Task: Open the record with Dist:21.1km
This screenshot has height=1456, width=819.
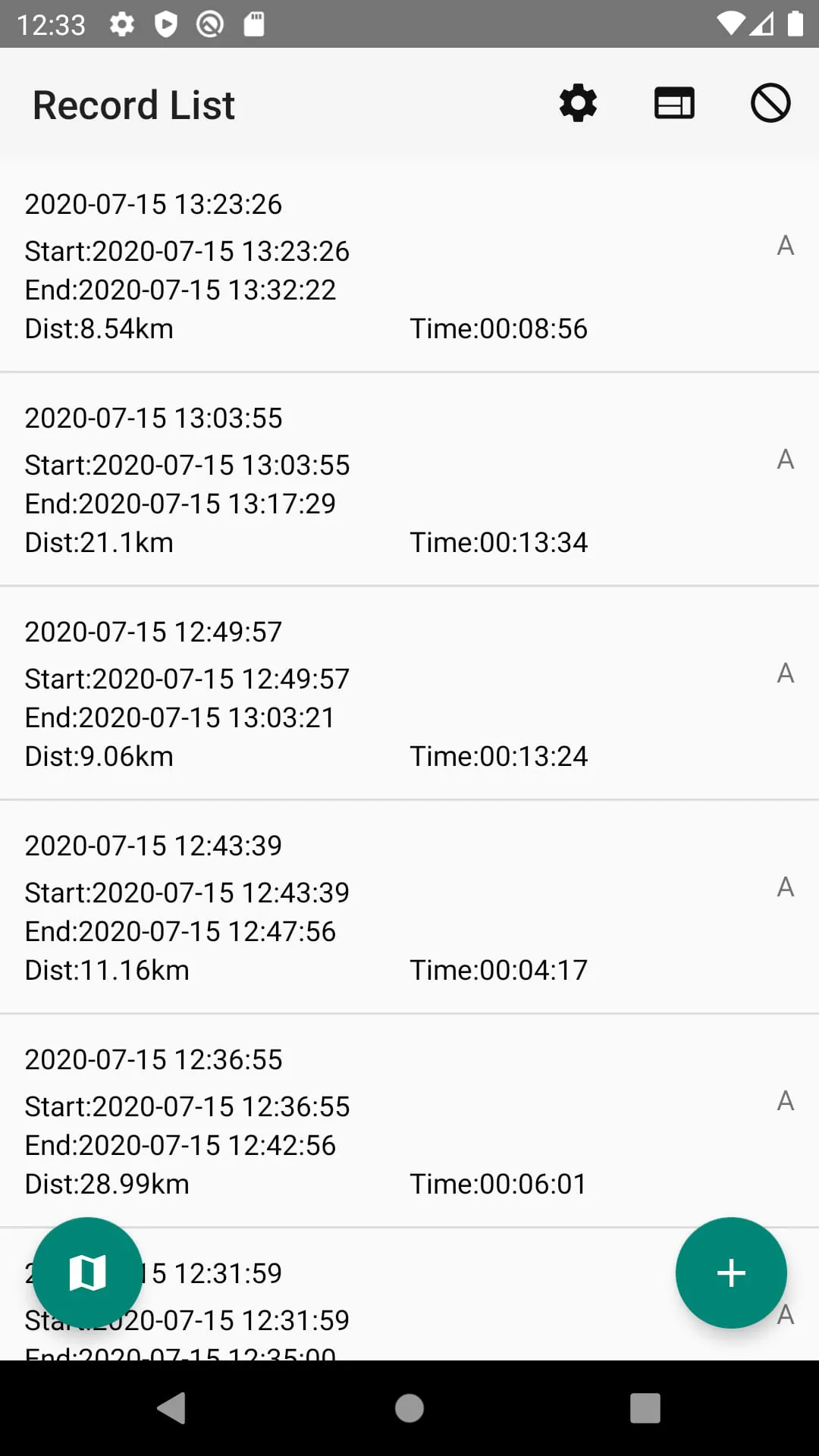Action: [x=409, y=479]
